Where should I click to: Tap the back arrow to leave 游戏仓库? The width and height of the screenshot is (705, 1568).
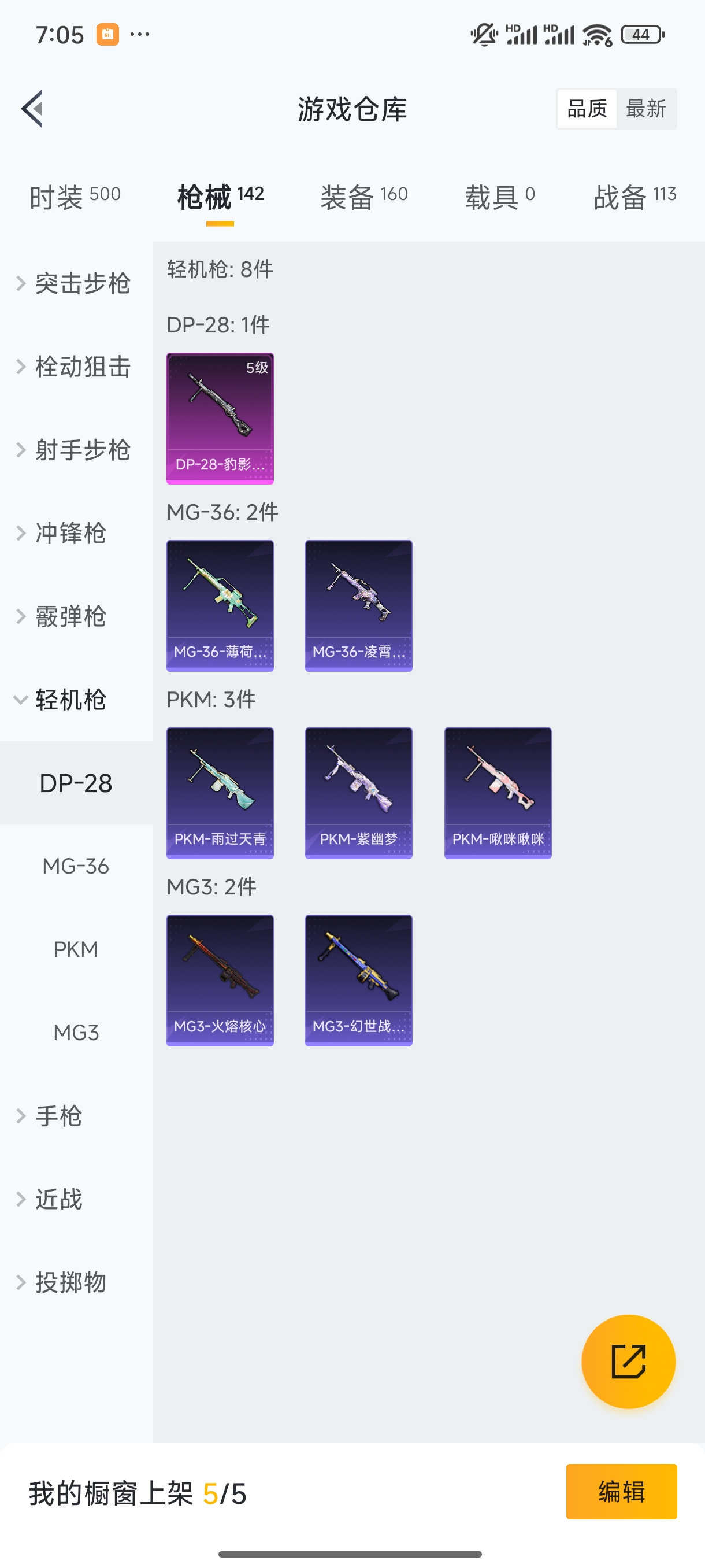[x=34, y=108]
